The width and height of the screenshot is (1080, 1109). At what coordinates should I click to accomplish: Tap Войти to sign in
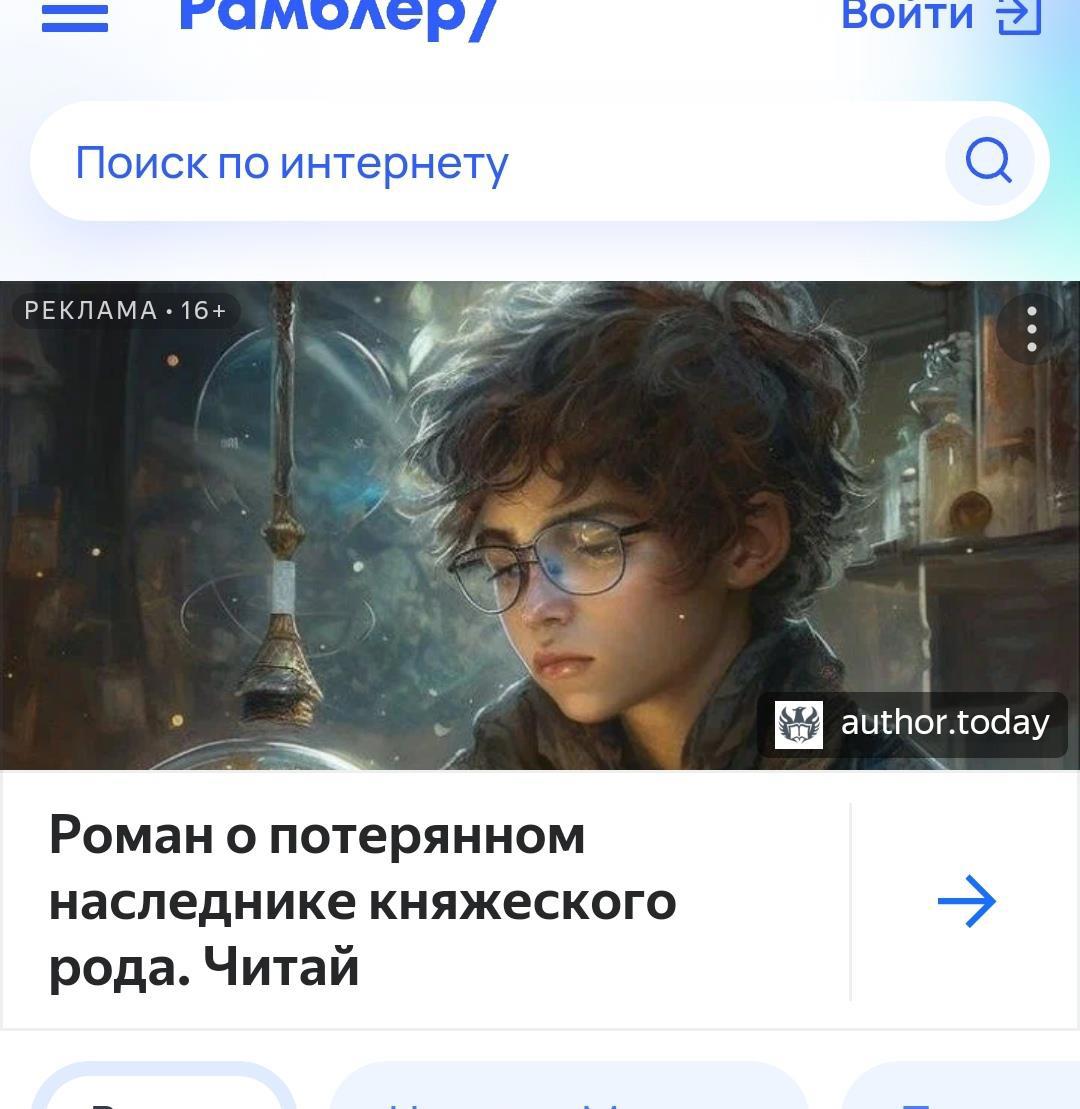[940, 16]
